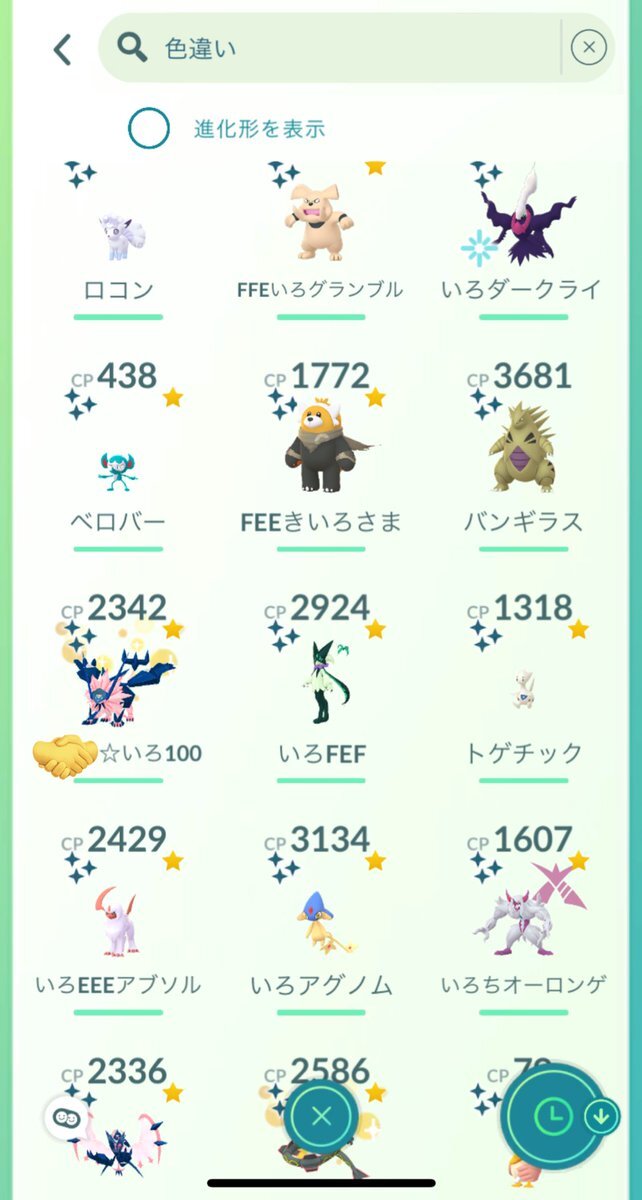Select ☆いろ100 with CP 2342
The image size is (642, 1200).
[x=120, y=680]
